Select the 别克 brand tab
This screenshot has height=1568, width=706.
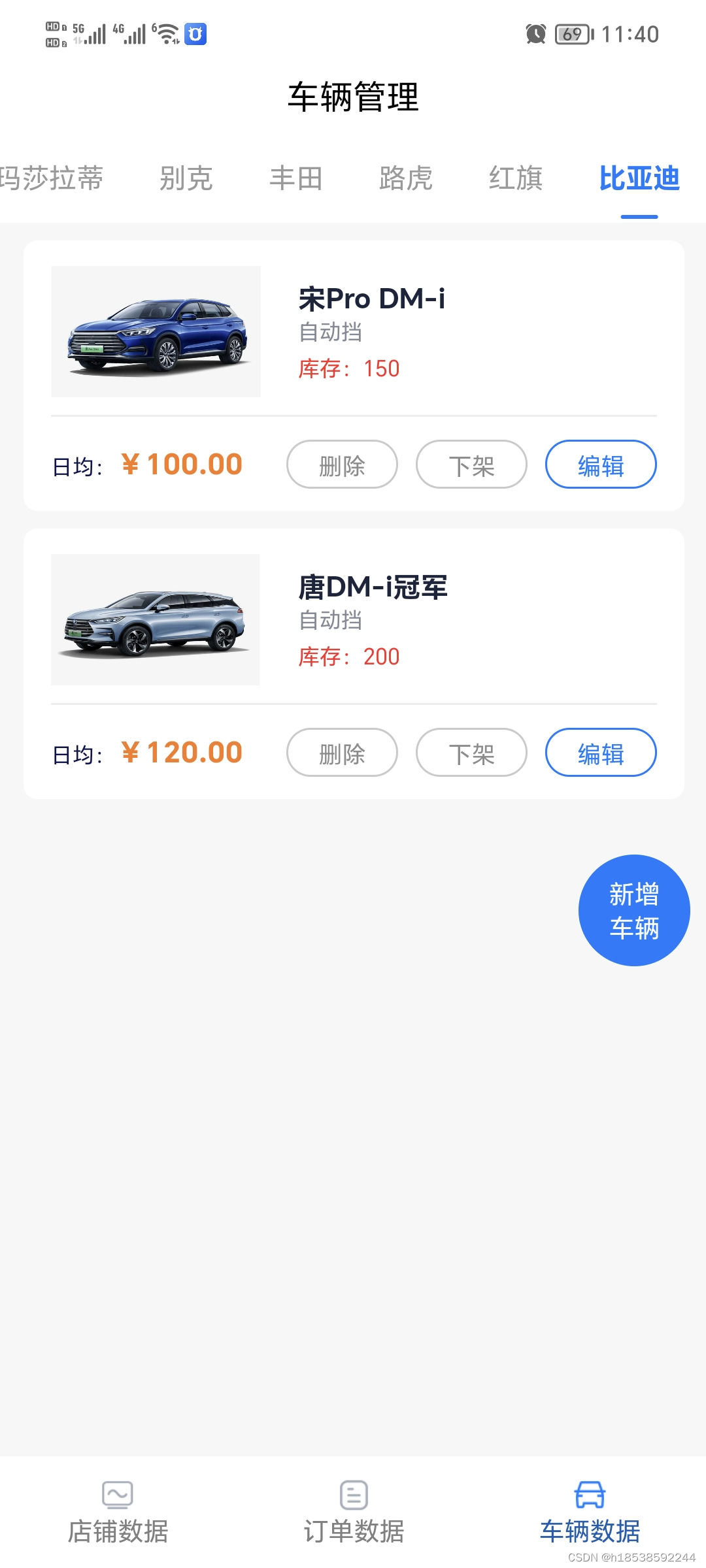(186, 178)
